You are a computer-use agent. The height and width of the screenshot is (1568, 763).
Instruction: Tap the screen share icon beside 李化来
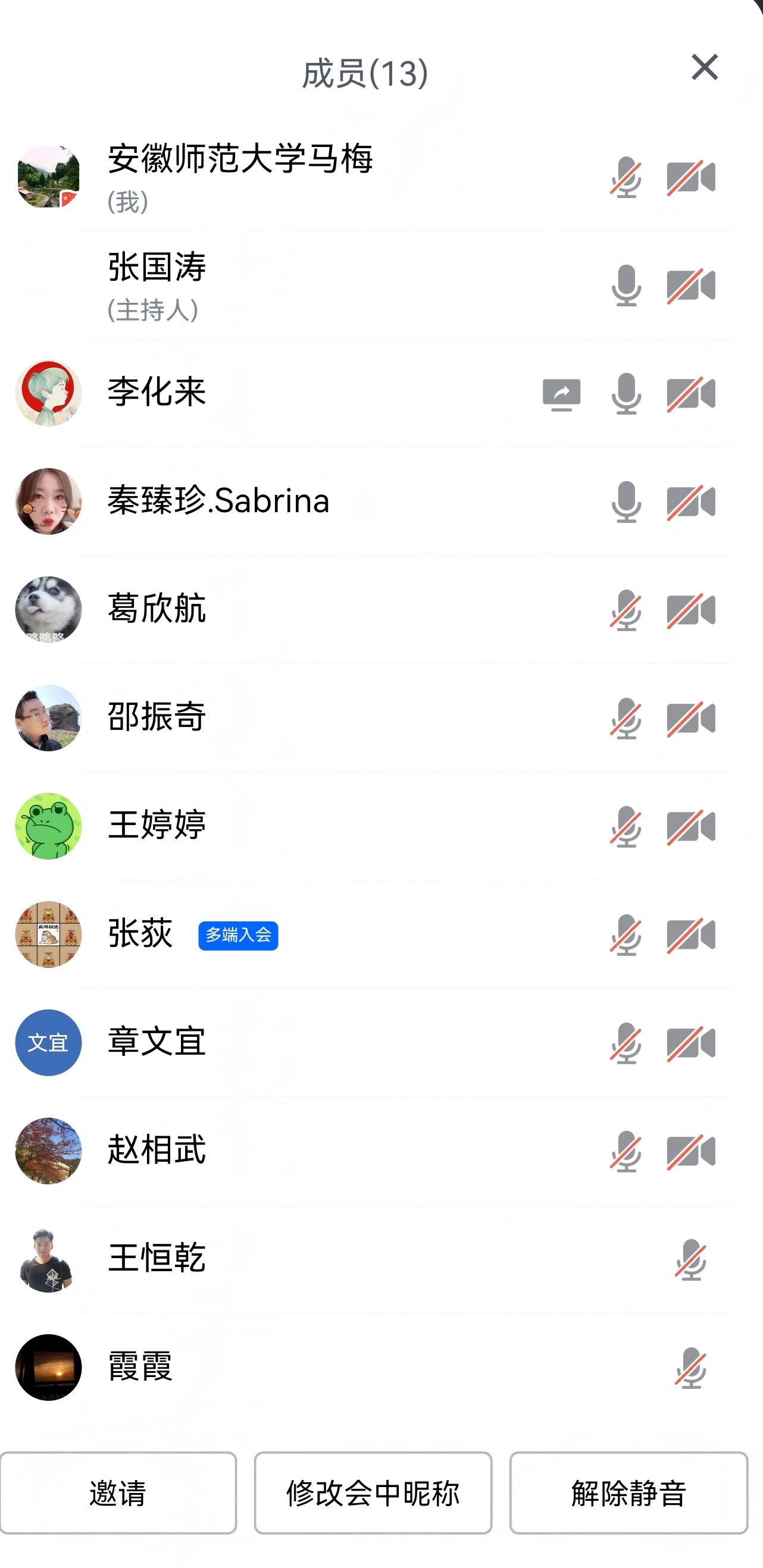[x=561, y=394]
